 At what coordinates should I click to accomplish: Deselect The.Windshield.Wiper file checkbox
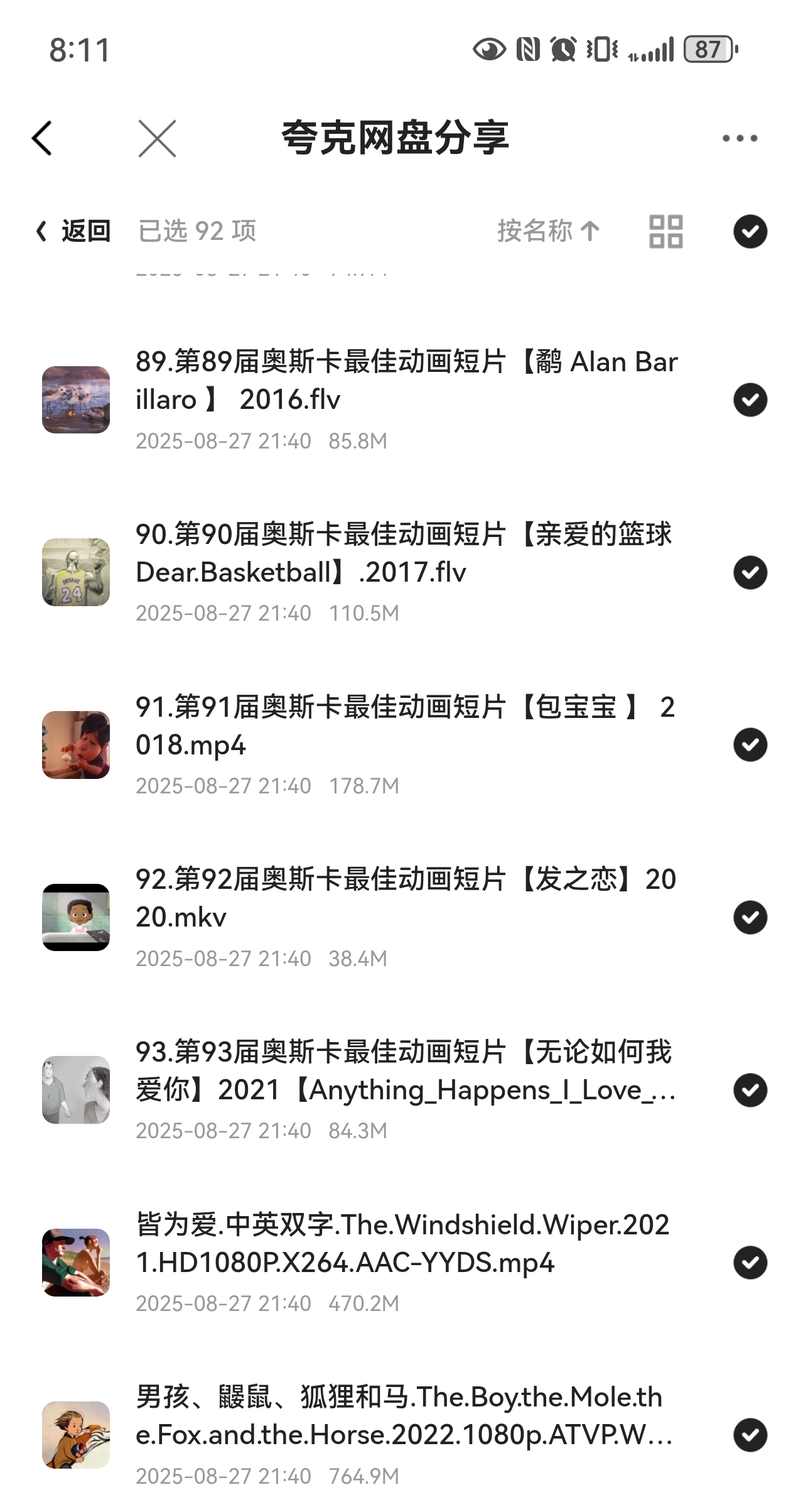pyautogui.click(x=750, y=1263)
